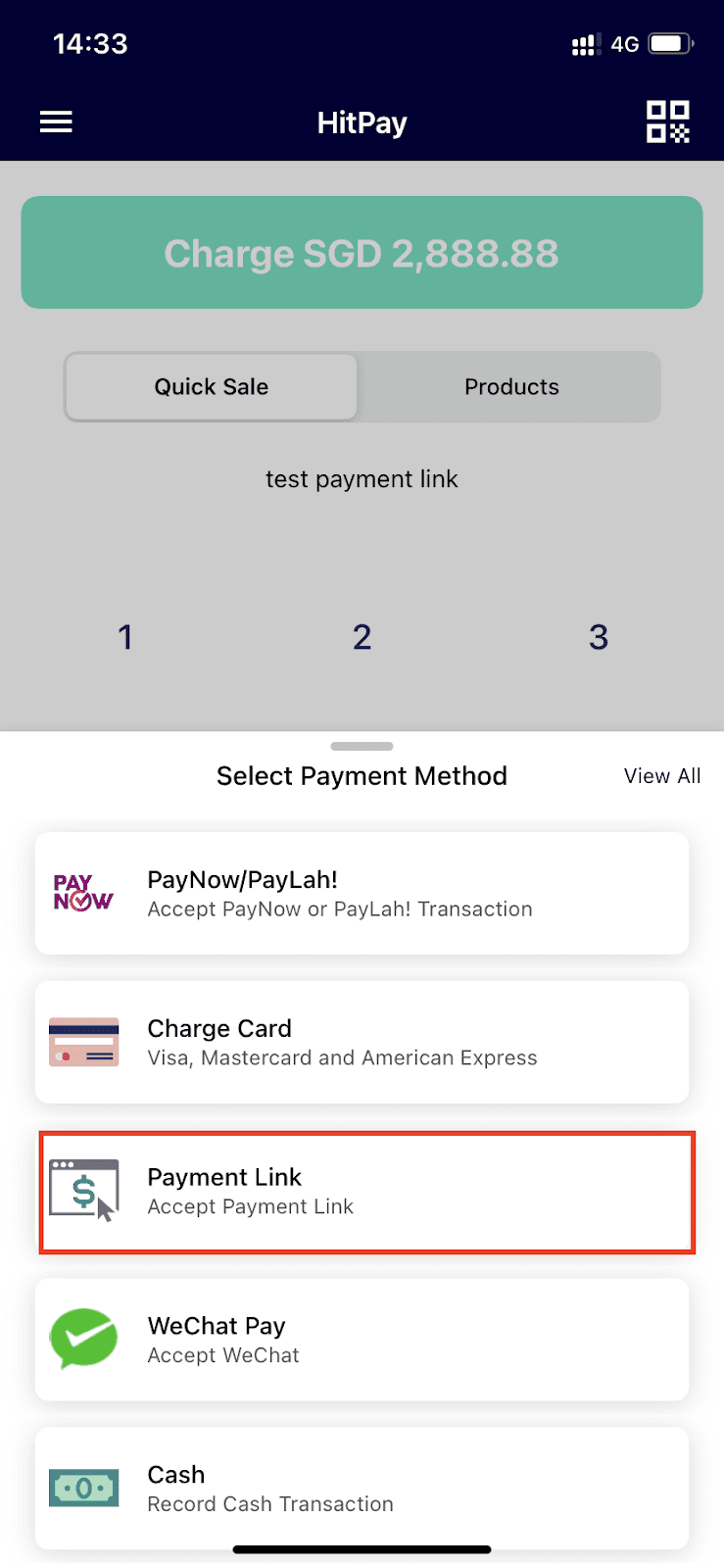The image size is (724, 1568).
Task: Switch to the Products tab
Action: click(x=511, y=387)
